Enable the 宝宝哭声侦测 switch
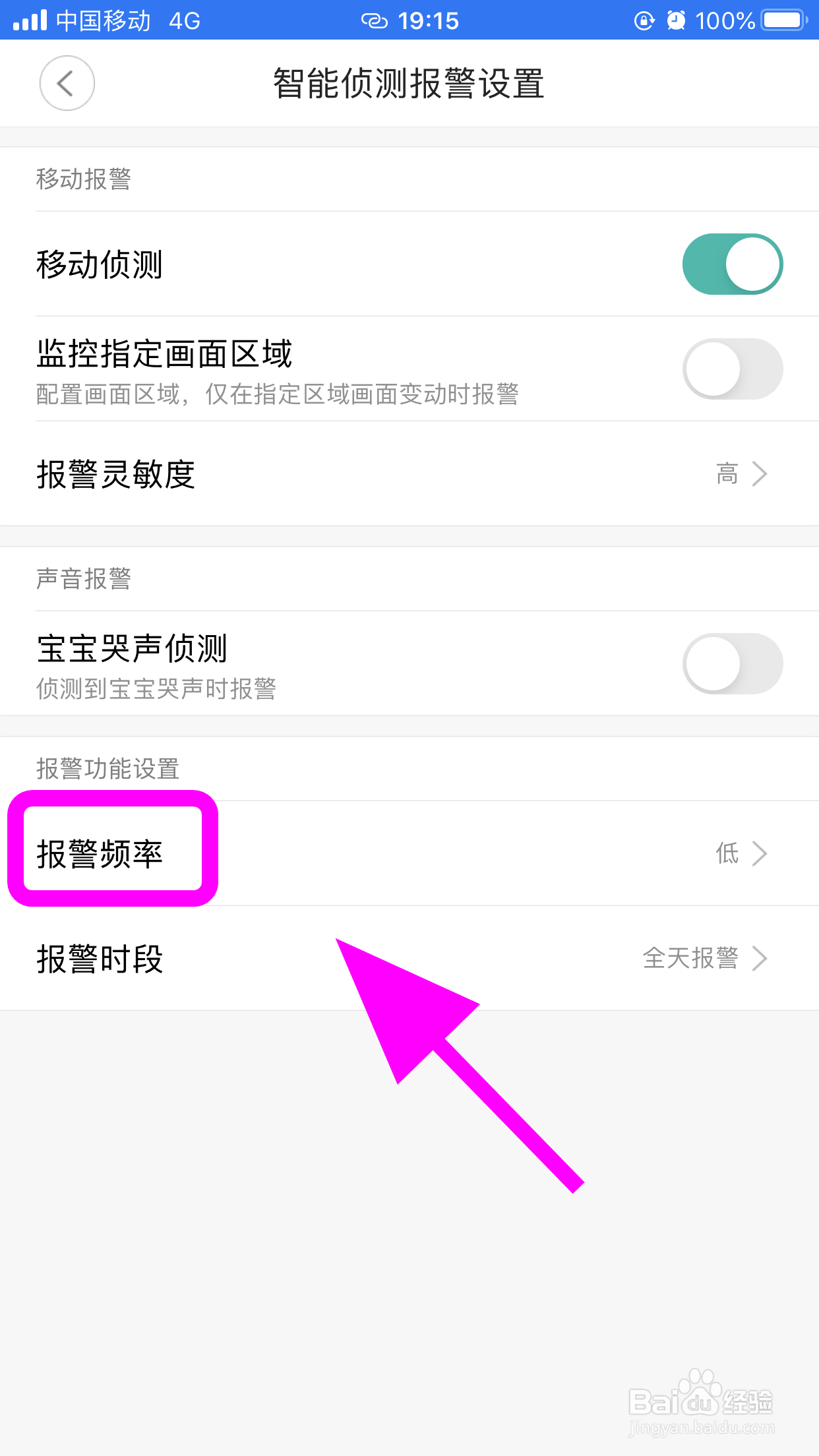Image resolution: width=819 pixels, height=1456 pixels. point(732,664)
